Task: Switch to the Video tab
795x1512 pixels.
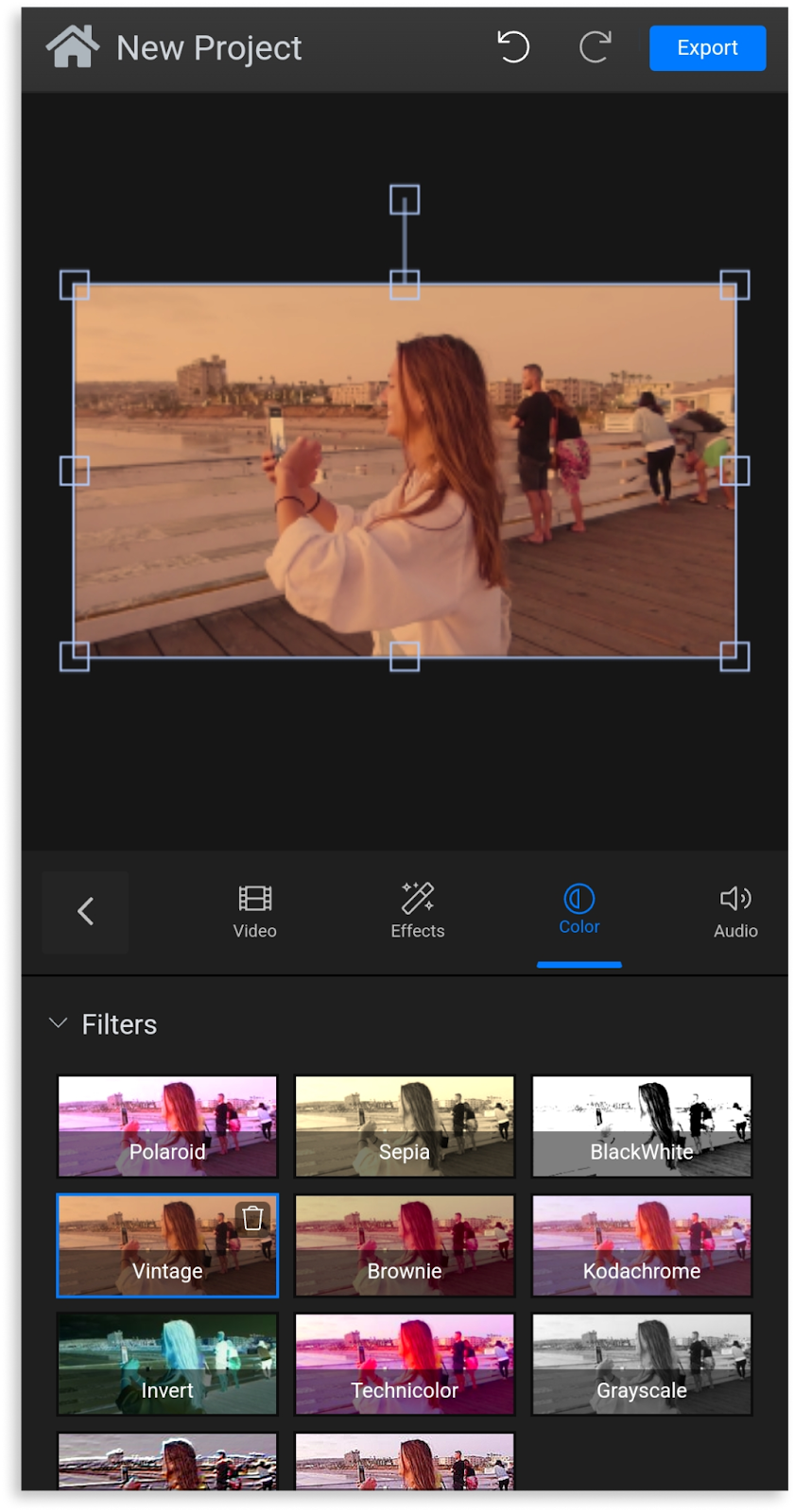Action: pyautogui.click(x=254, y=912)
